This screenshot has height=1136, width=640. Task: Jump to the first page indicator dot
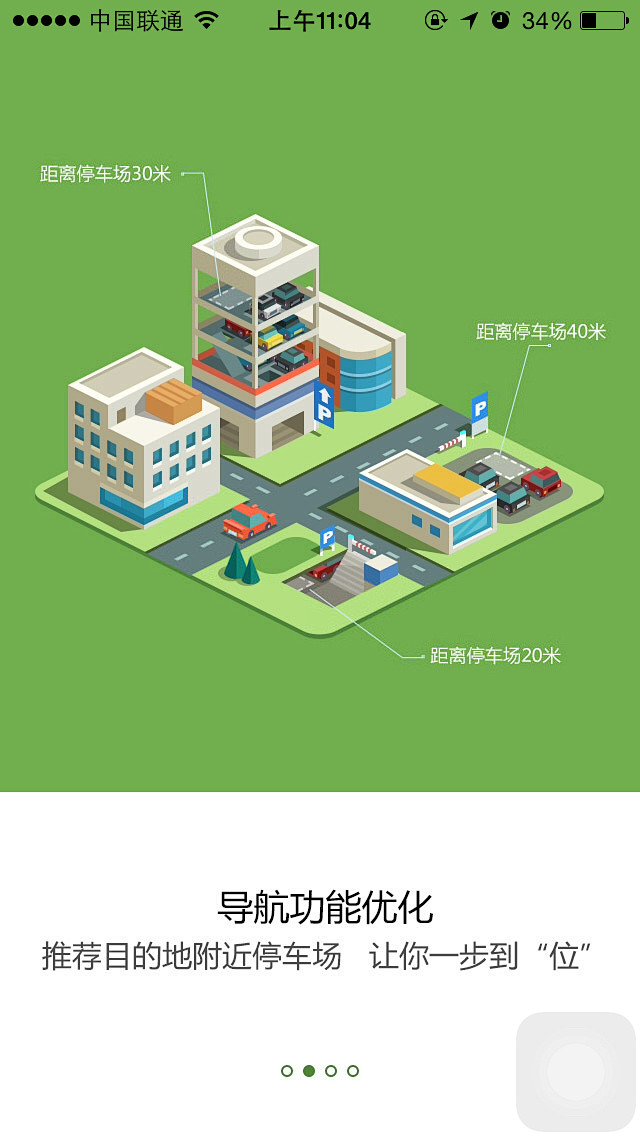click(287, 1071)
